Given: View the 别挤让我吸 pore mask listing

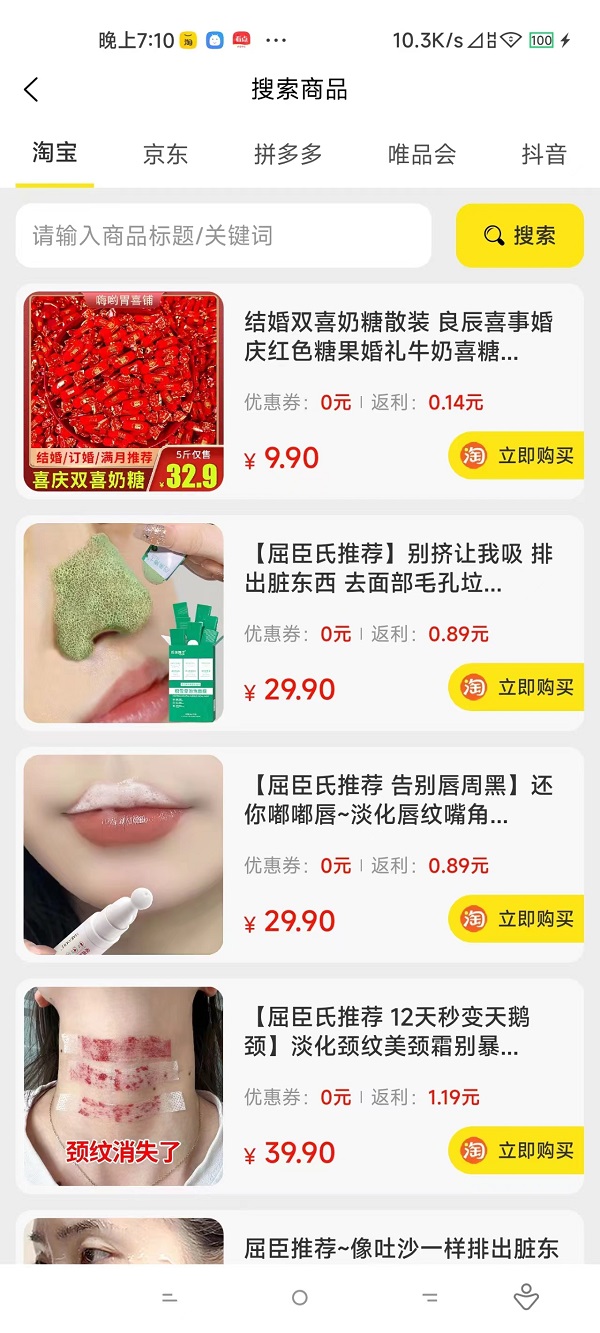Looking at the screenshot, I should click(398, 569).
